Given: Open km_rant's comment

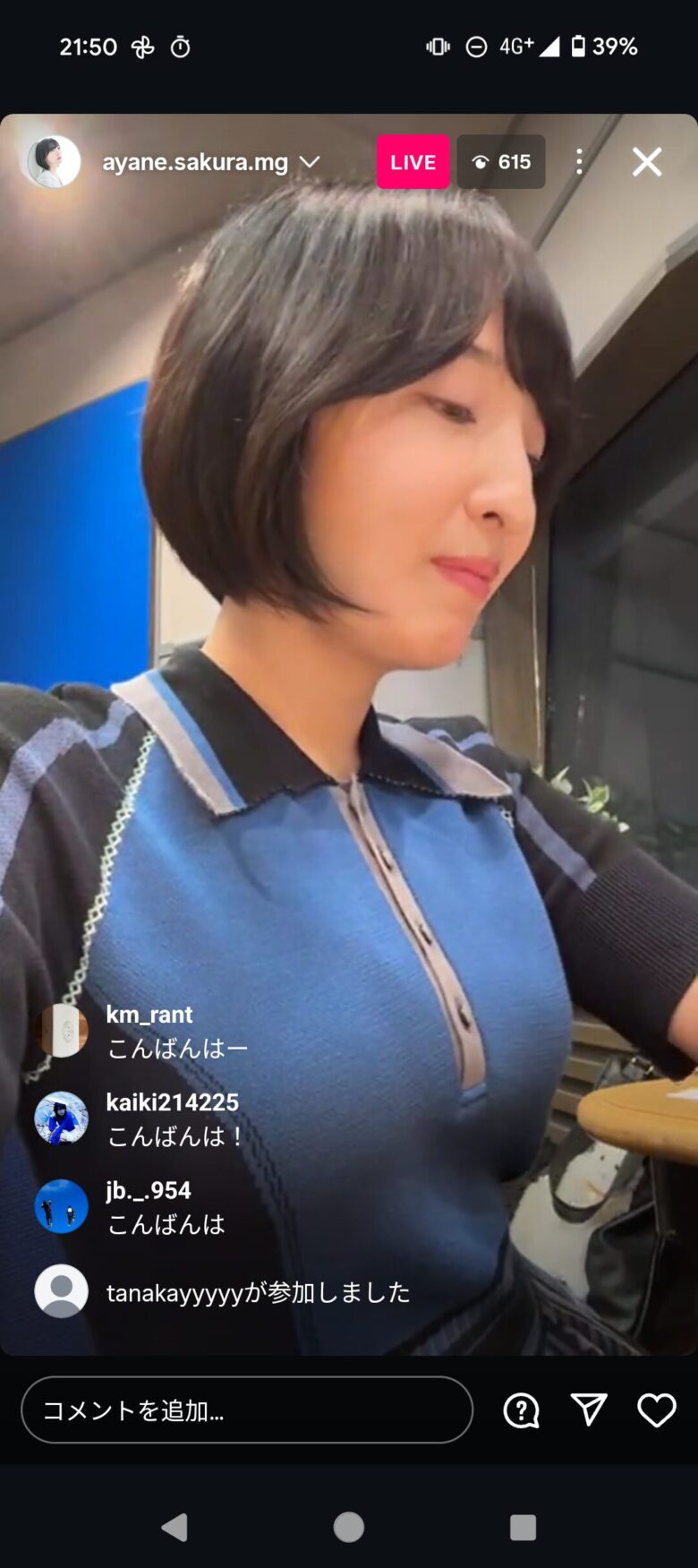Looking at the screenshot, I should click(x=176, y=1031).
